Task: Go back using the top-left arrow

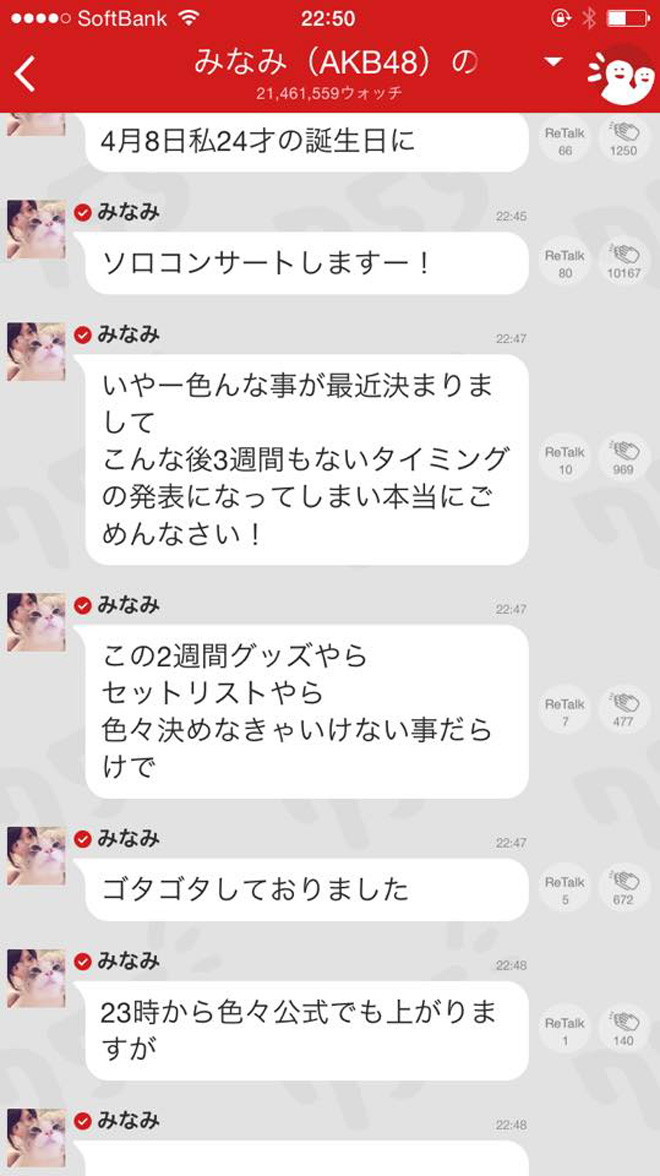Action: (26, 75)
